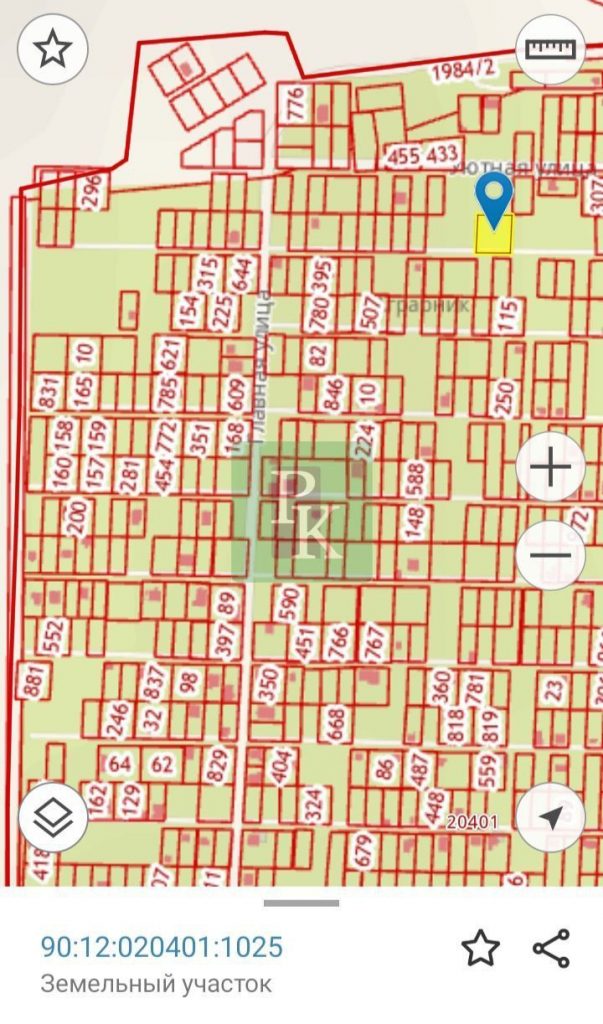The width and height of the screenshot is (603, 1024).
Task: Open parcel 90:12:020401:1025 details
Action: tap(162, 946)
